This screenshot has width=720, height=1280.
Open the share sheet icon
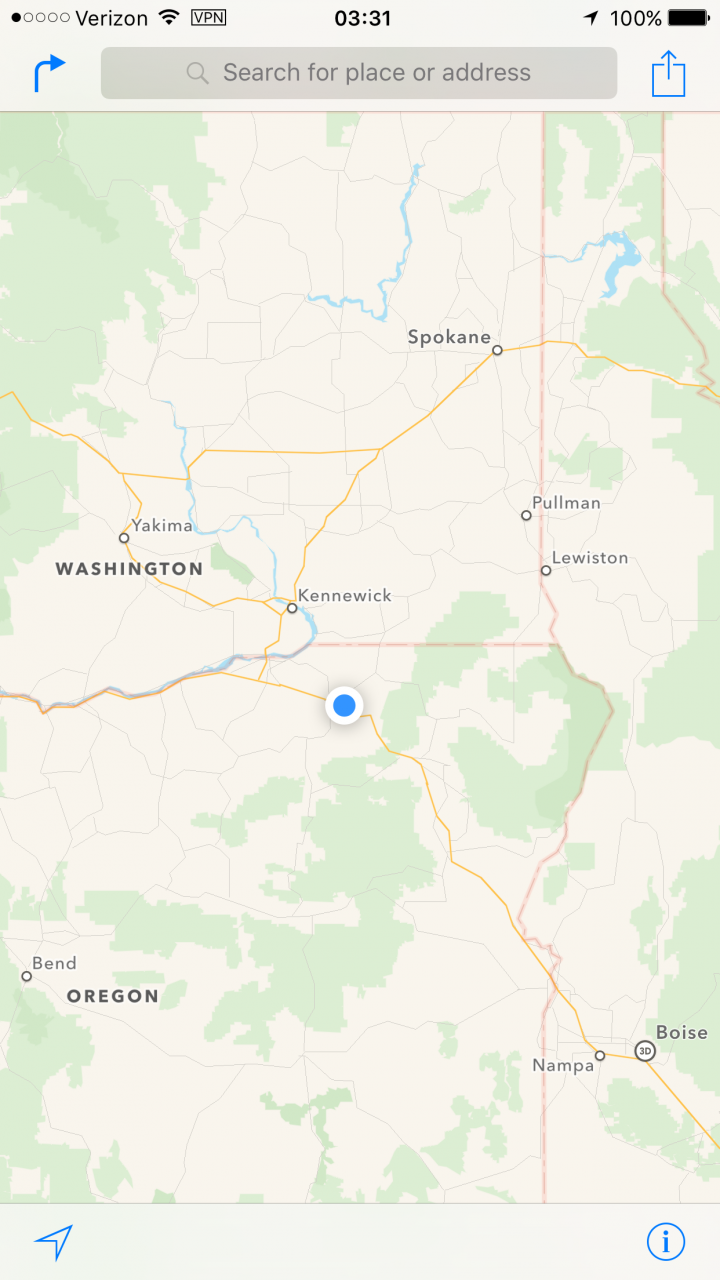[x=668, y=74]
